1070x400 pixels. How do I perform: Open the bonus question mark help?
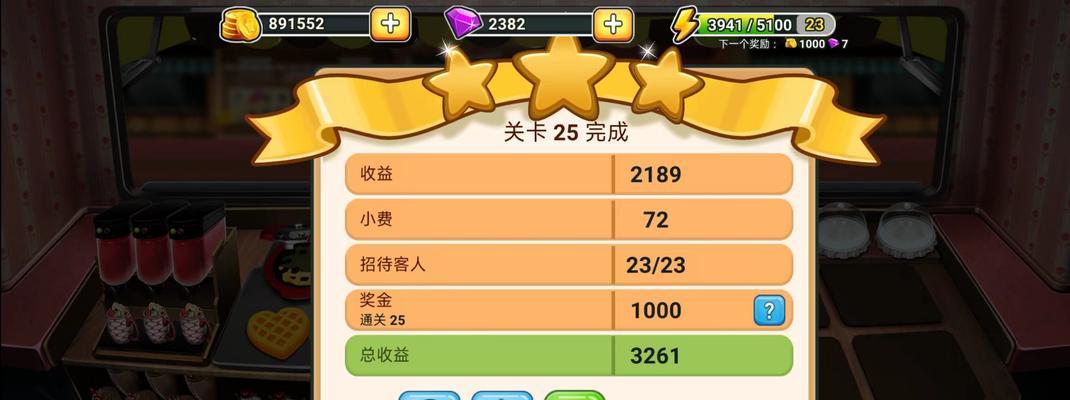pos(768,310)
